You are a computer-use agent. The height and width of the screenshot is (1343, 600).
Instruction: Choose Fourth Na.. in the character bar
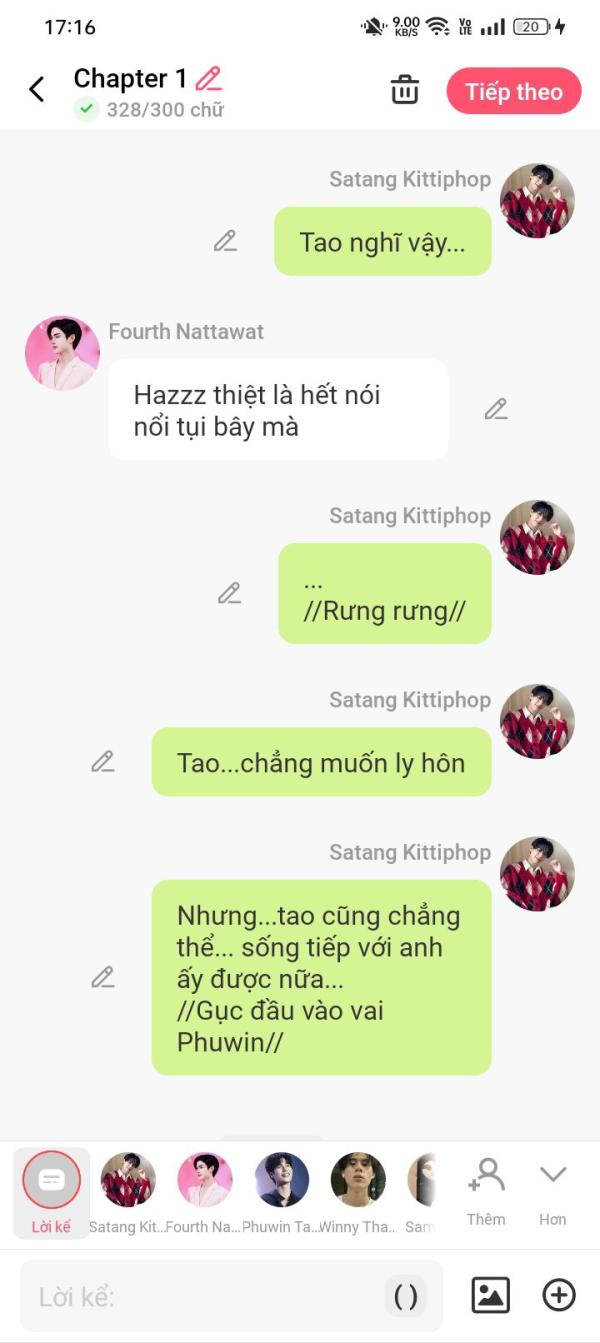point(205,1192)
